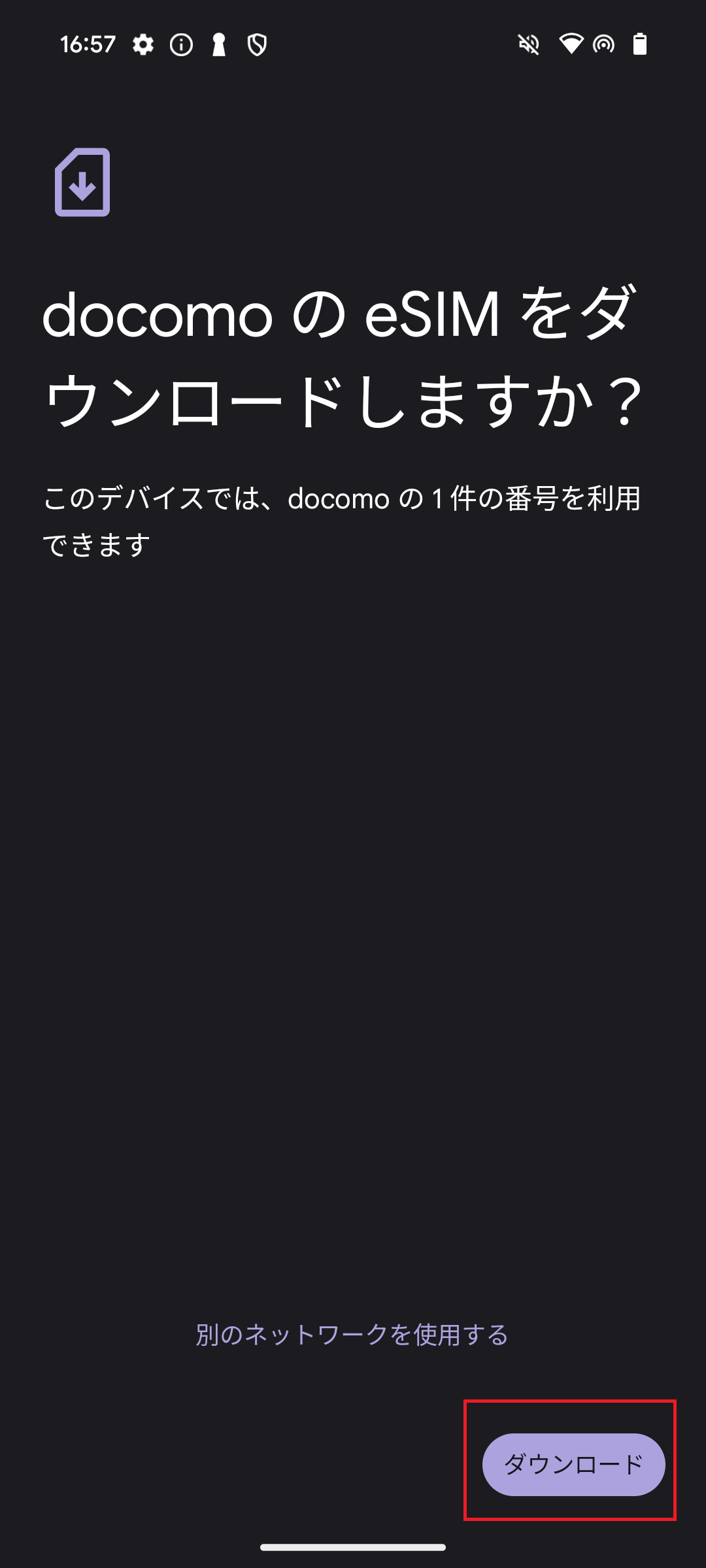Tap the ダウンロード button
The image size is (706, 1568).
tap(573, 1464)
